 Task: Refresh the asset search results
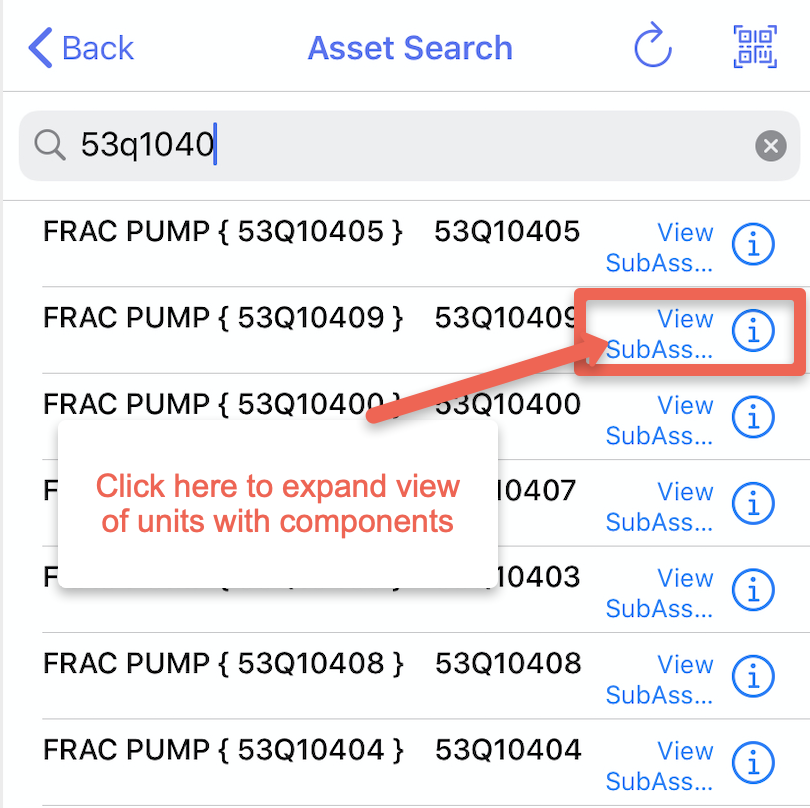coord(653,47)
